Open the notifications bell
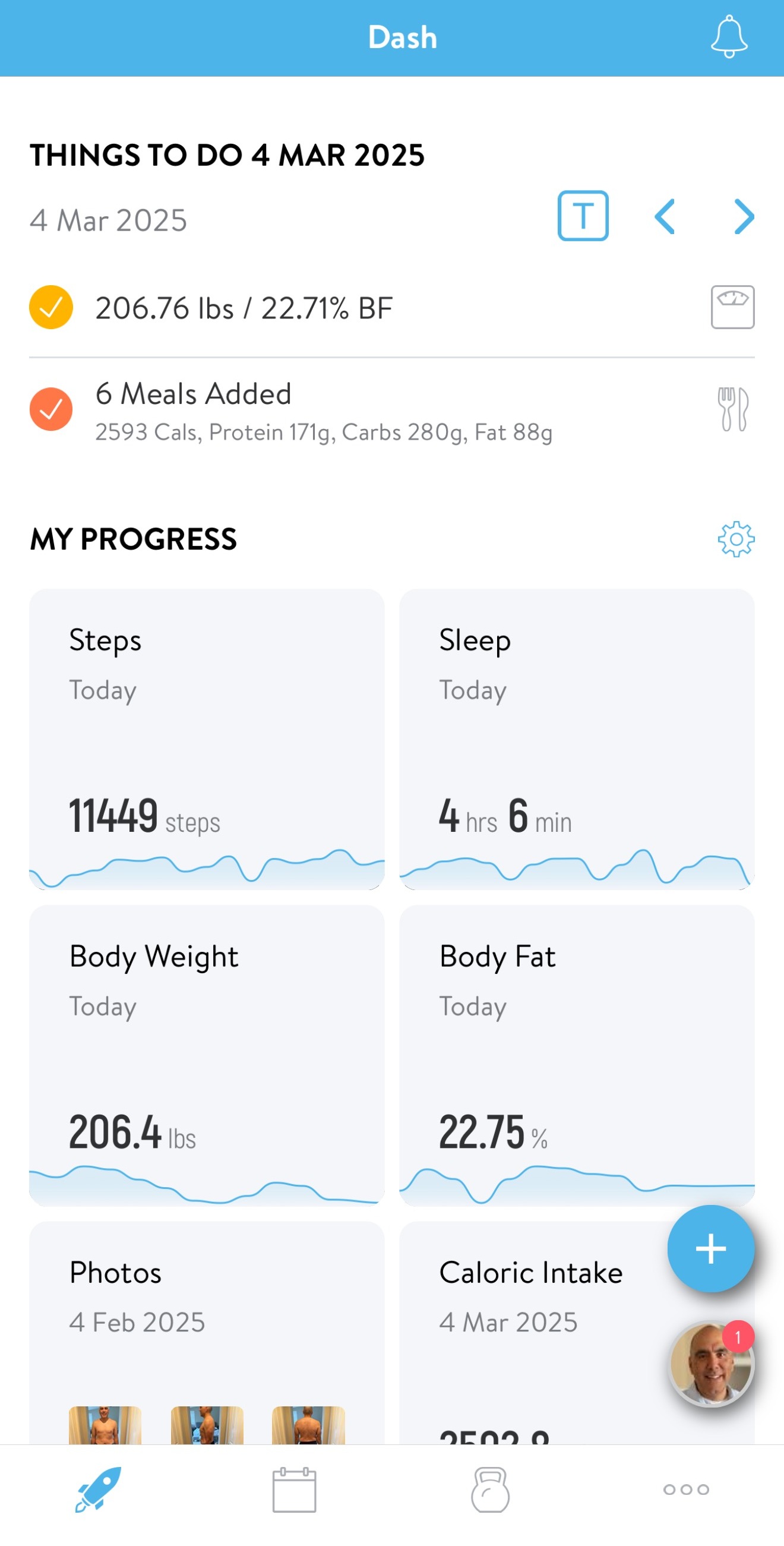The width and height of the screenshot is (784, 1546). tap(728, 37)
